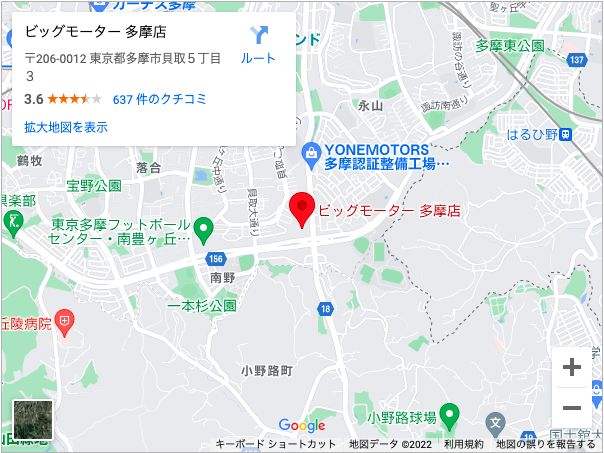Open 東京多摩フットボールセンター map marker
Viewport: 604px width, 453px height.
[x=204, y=230]
